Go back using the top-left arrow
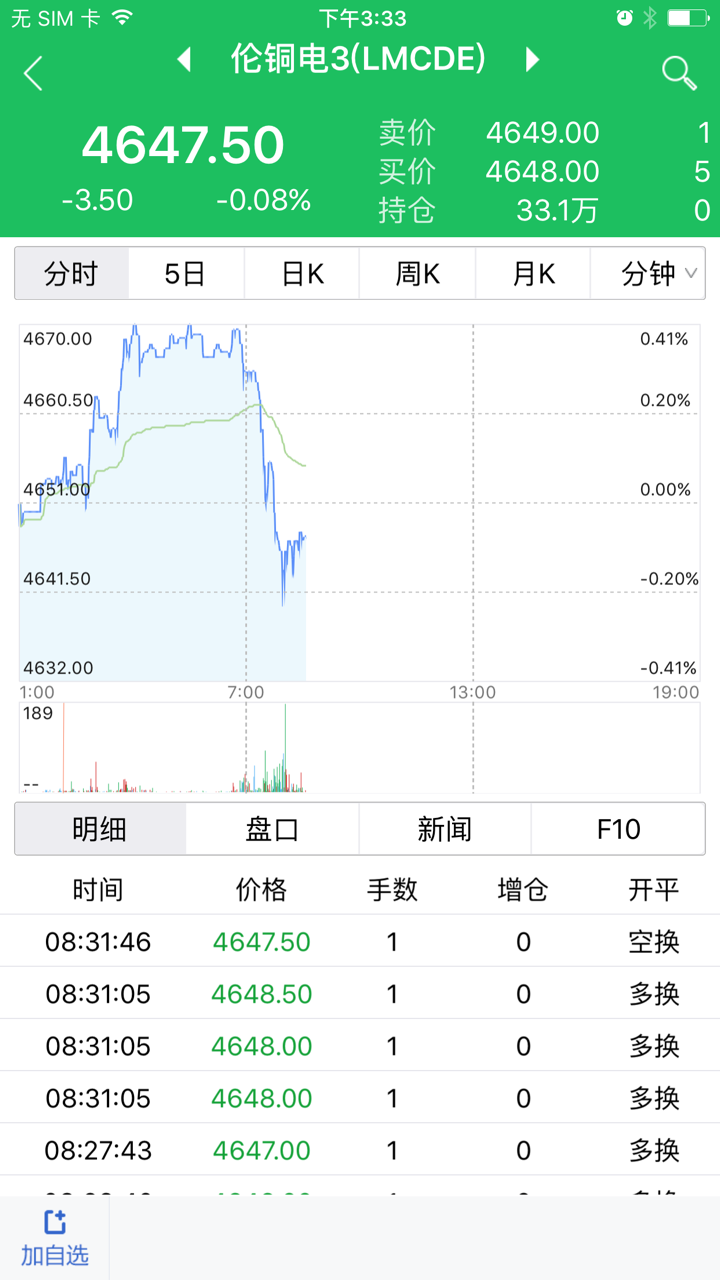720x1280 pixels. [x=34, y=73]
